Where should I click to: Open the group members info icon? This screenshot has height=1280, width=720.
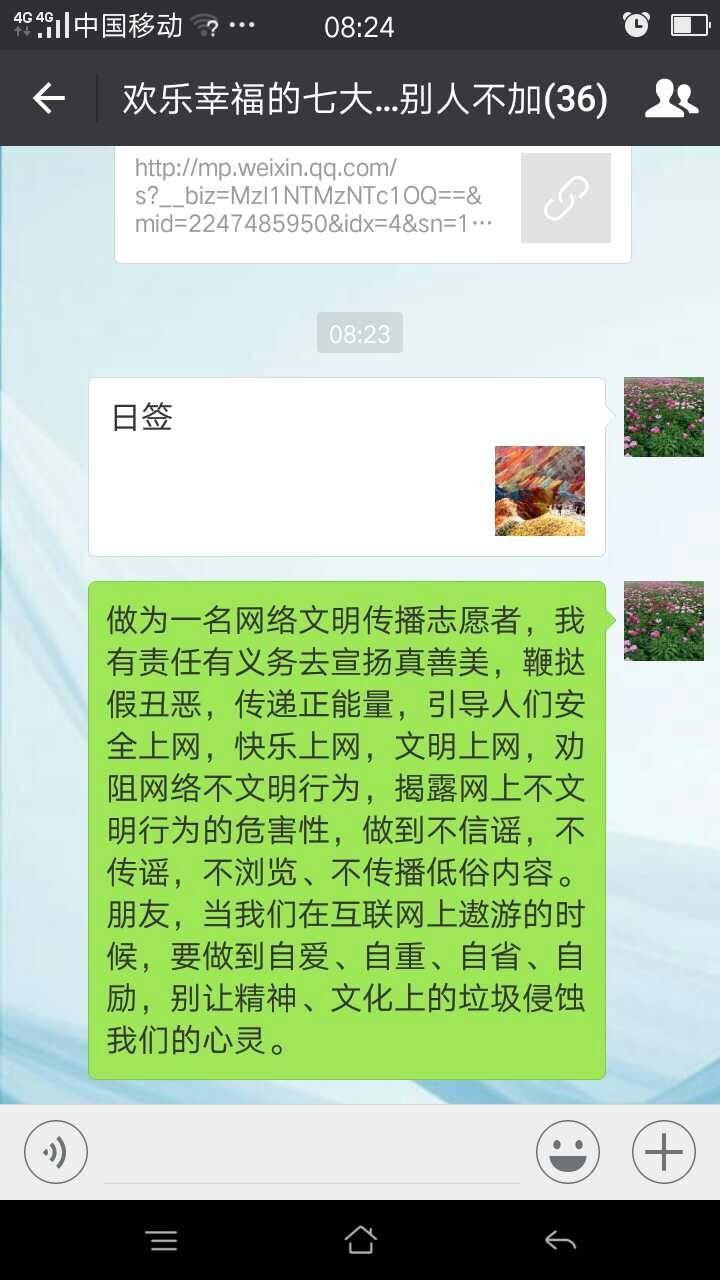coord(671,98)
